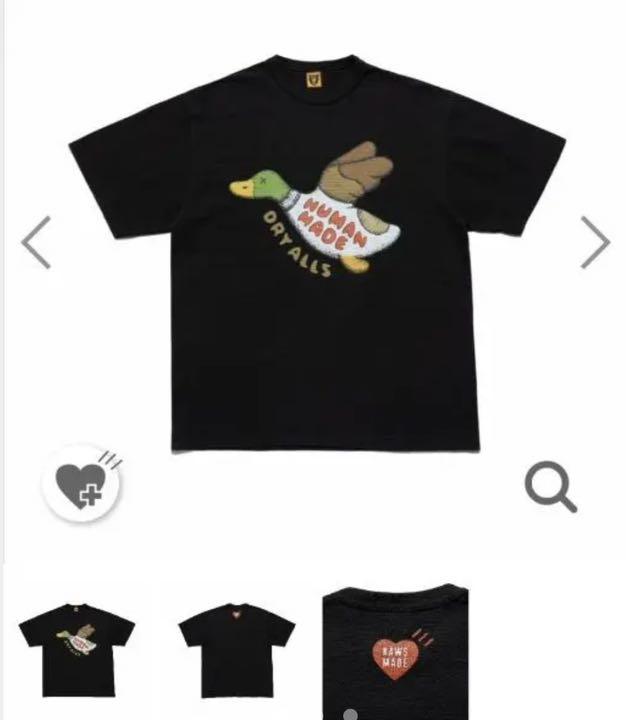The height and width of the screenshot is (720, 626).
Task: Select the KAWS MADE heart close-up thumbnail
Action: [x=394, y=648]
